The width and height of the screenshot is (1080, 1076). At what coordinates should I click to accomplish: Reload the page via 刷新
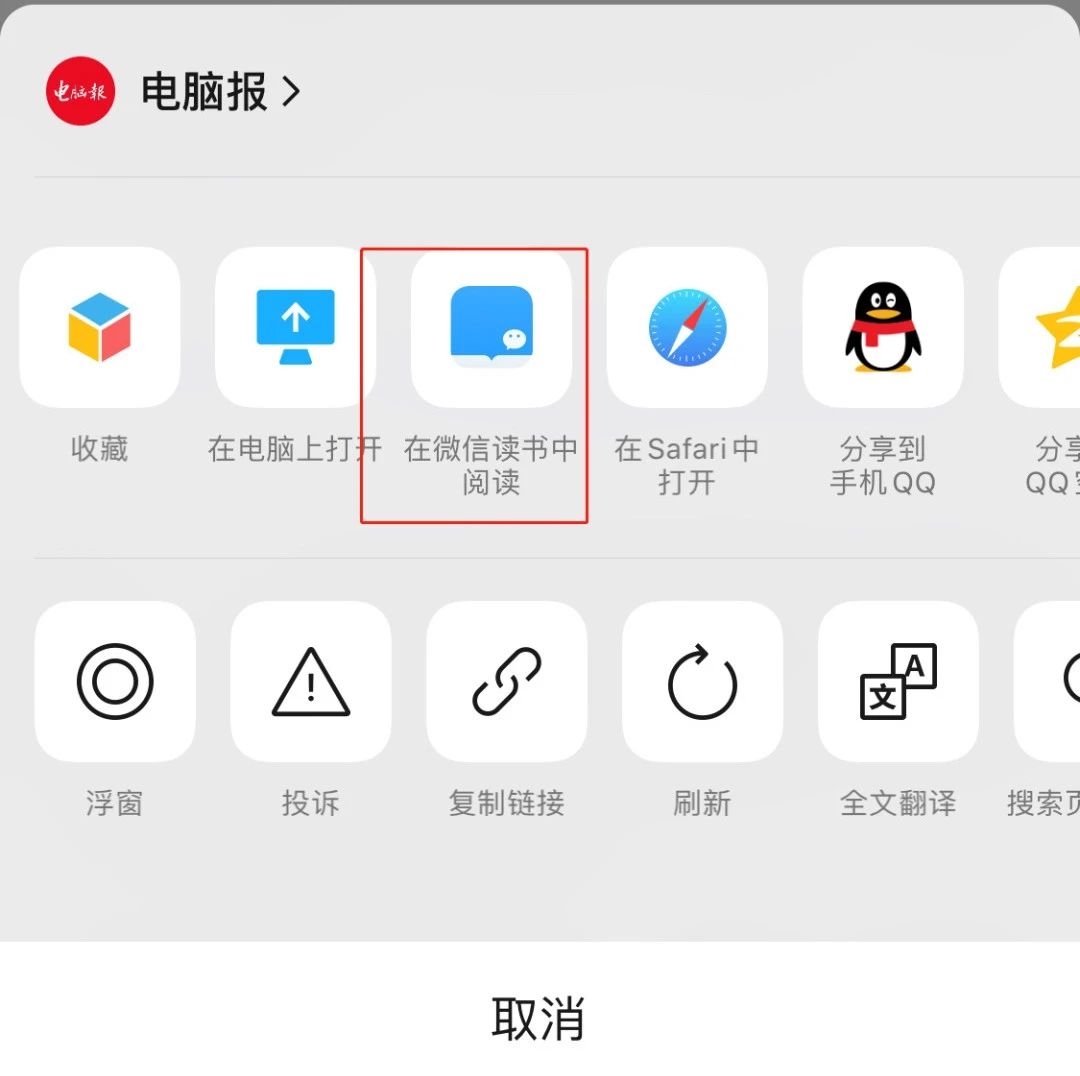coord(702,682)
